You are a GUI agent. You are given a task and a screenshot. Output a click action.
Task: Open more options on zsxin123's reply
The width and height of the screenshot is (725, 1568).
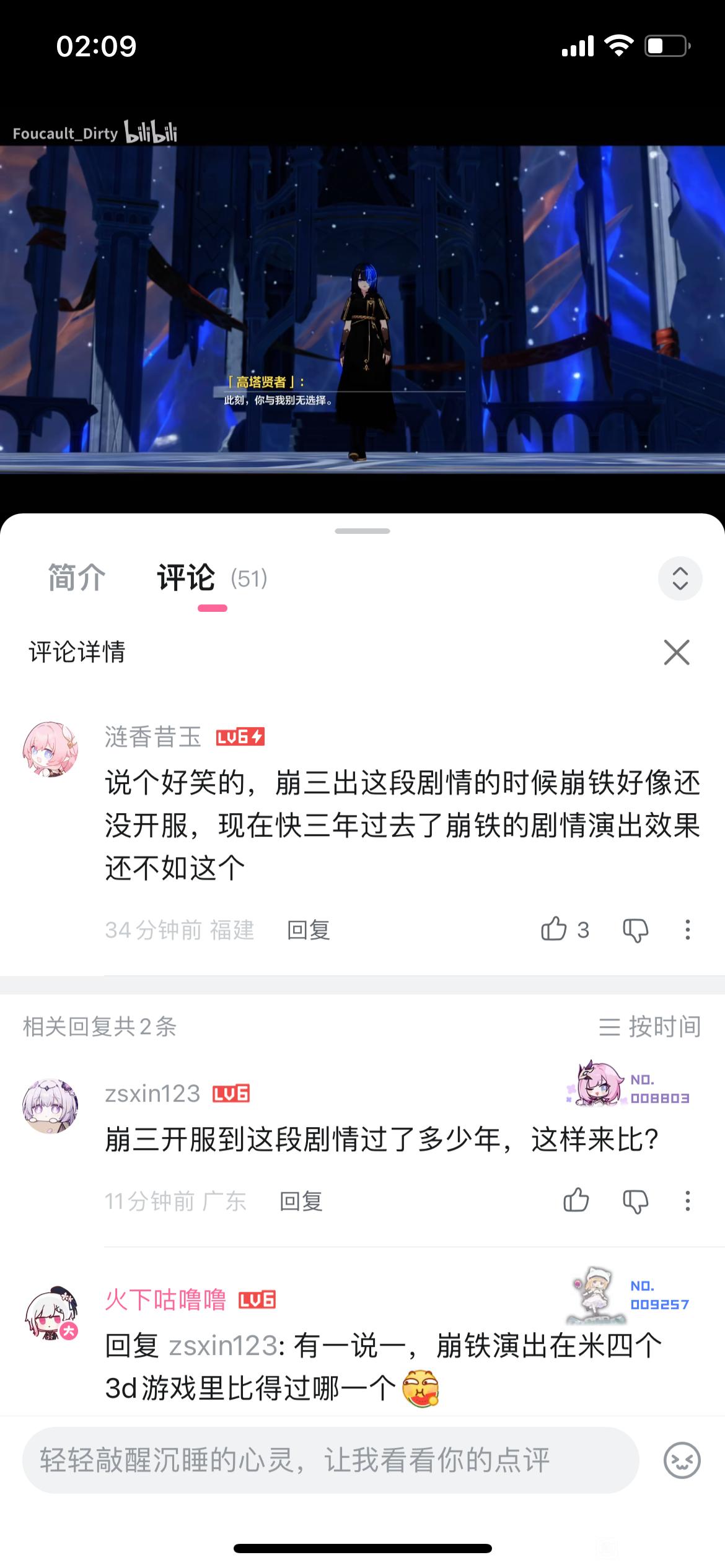[687, 1201]
